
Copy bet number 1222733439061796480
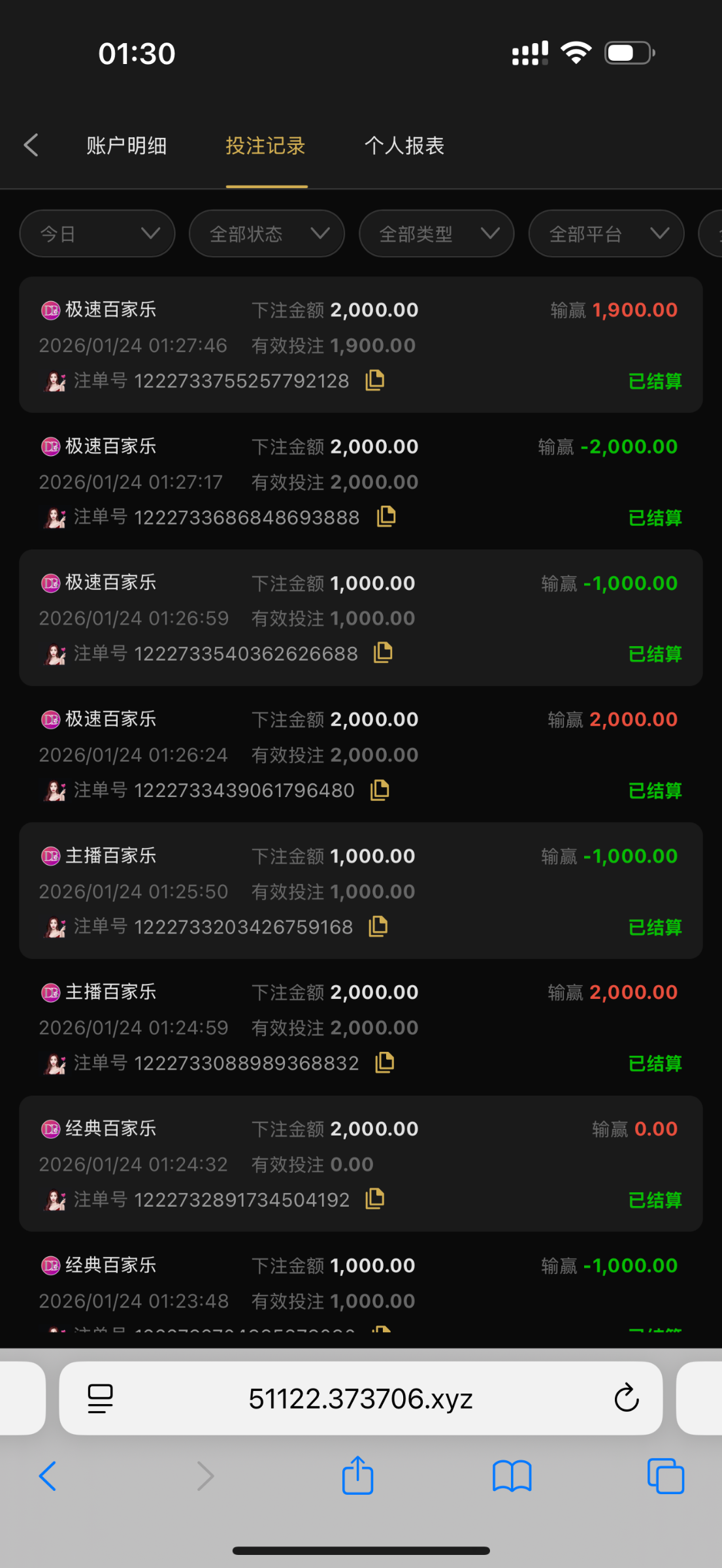coord(380,789)
